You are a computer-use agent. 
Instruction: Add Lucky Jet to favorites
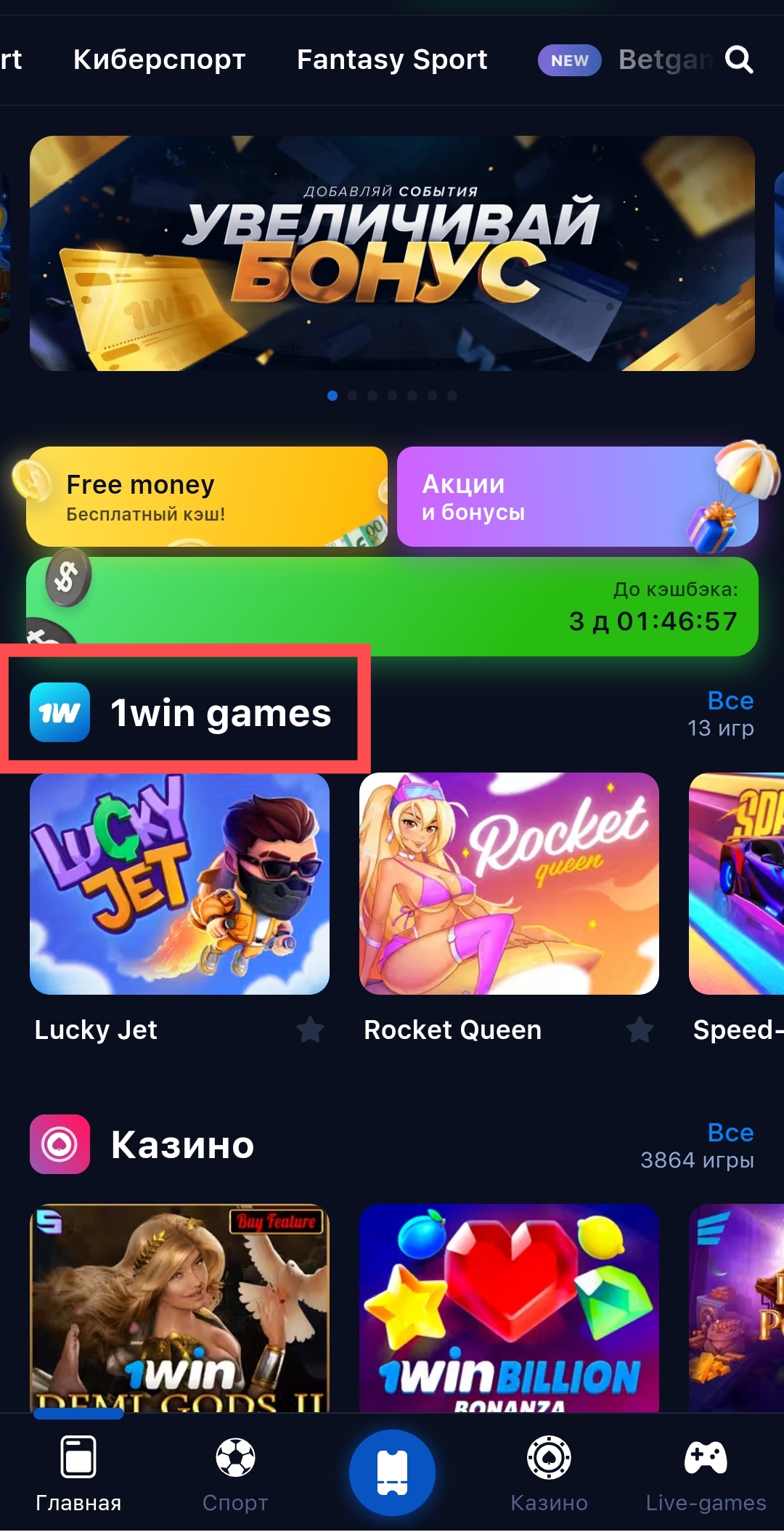311,1030
